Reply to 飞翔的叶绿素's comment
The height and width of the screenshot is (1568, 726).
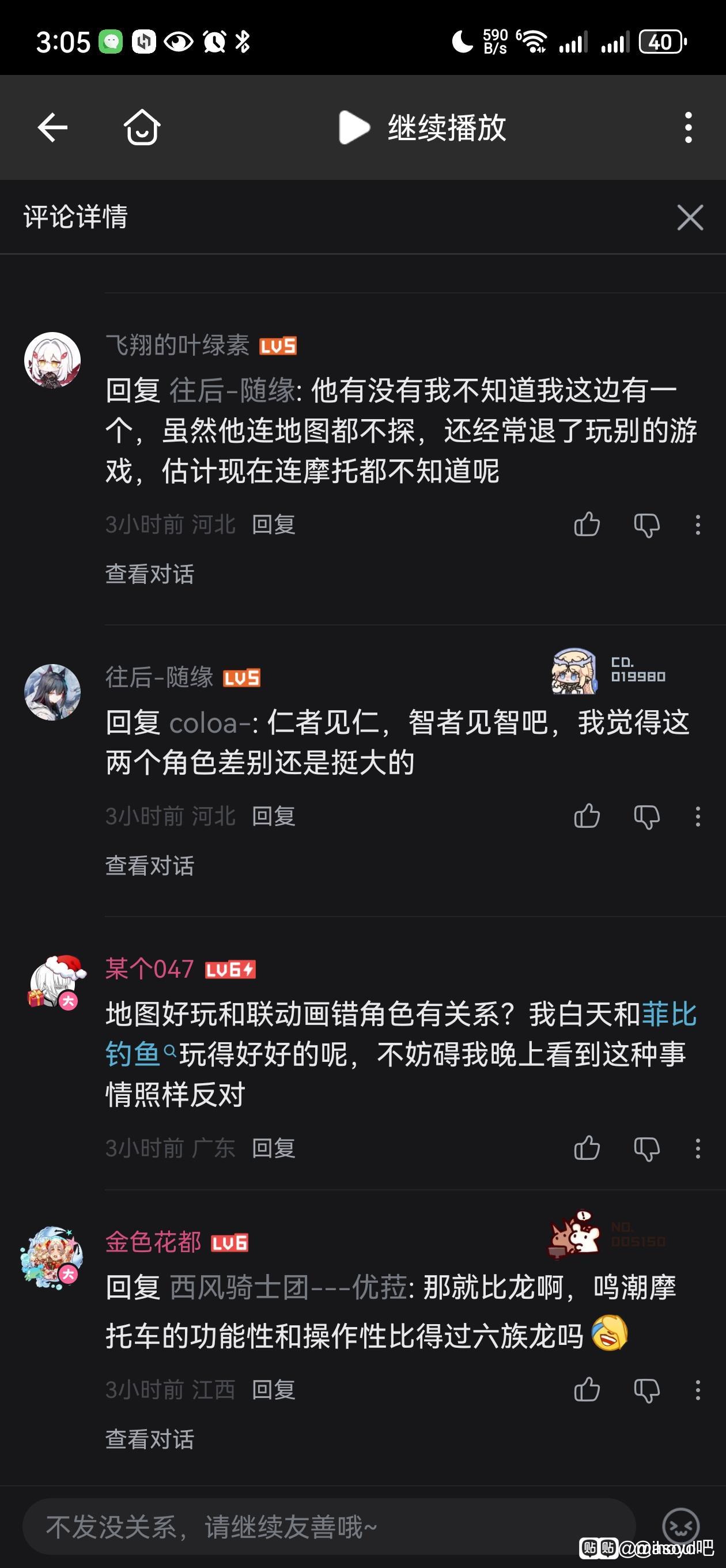(273, 525)
